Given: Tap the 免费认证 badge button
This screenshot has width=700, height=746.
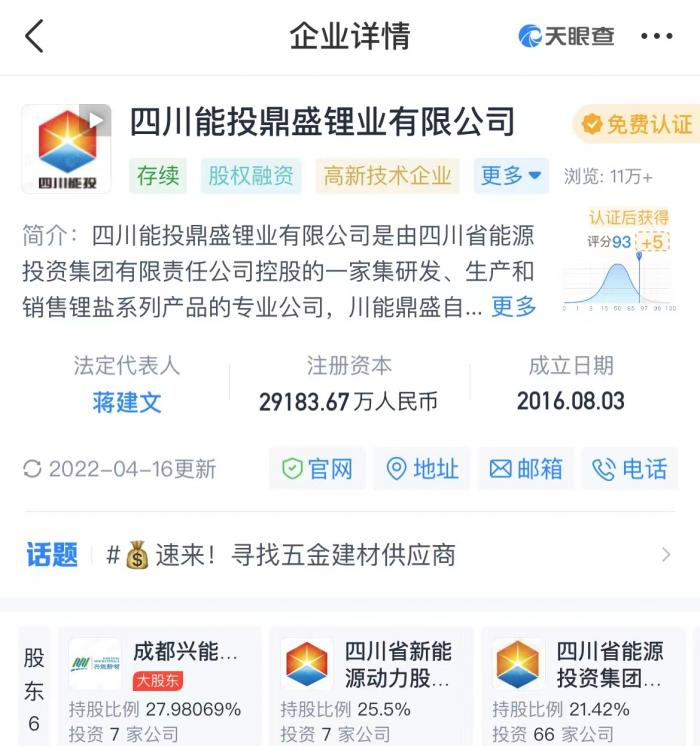Looking at the screenshot, I should click(x=637, y=125).
